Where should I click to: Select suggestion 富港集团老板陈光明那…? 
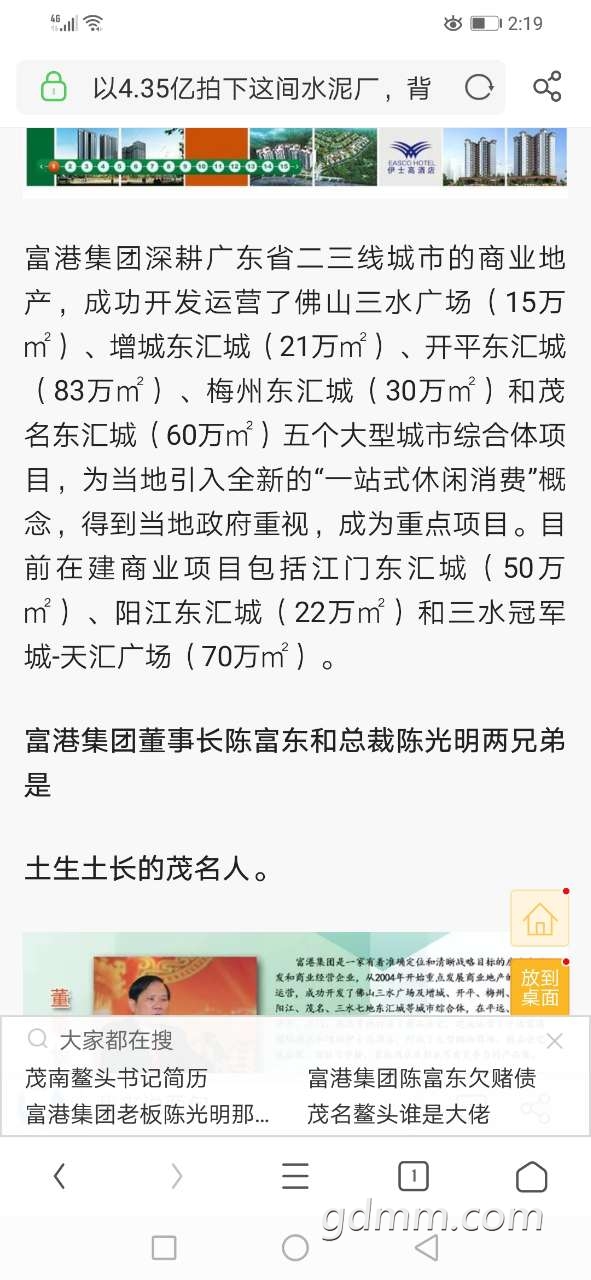147,1113
